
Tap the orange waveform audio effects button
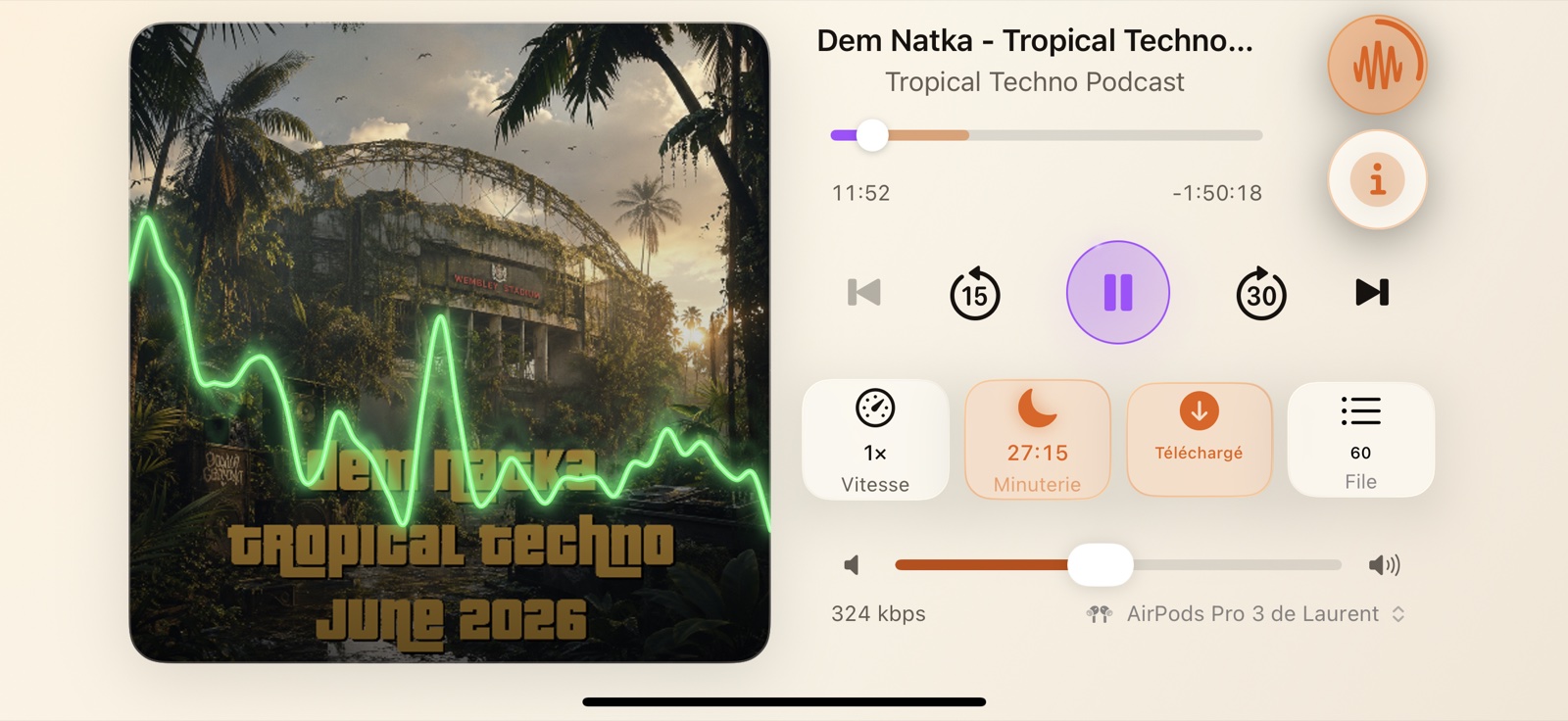(1377, 65)
